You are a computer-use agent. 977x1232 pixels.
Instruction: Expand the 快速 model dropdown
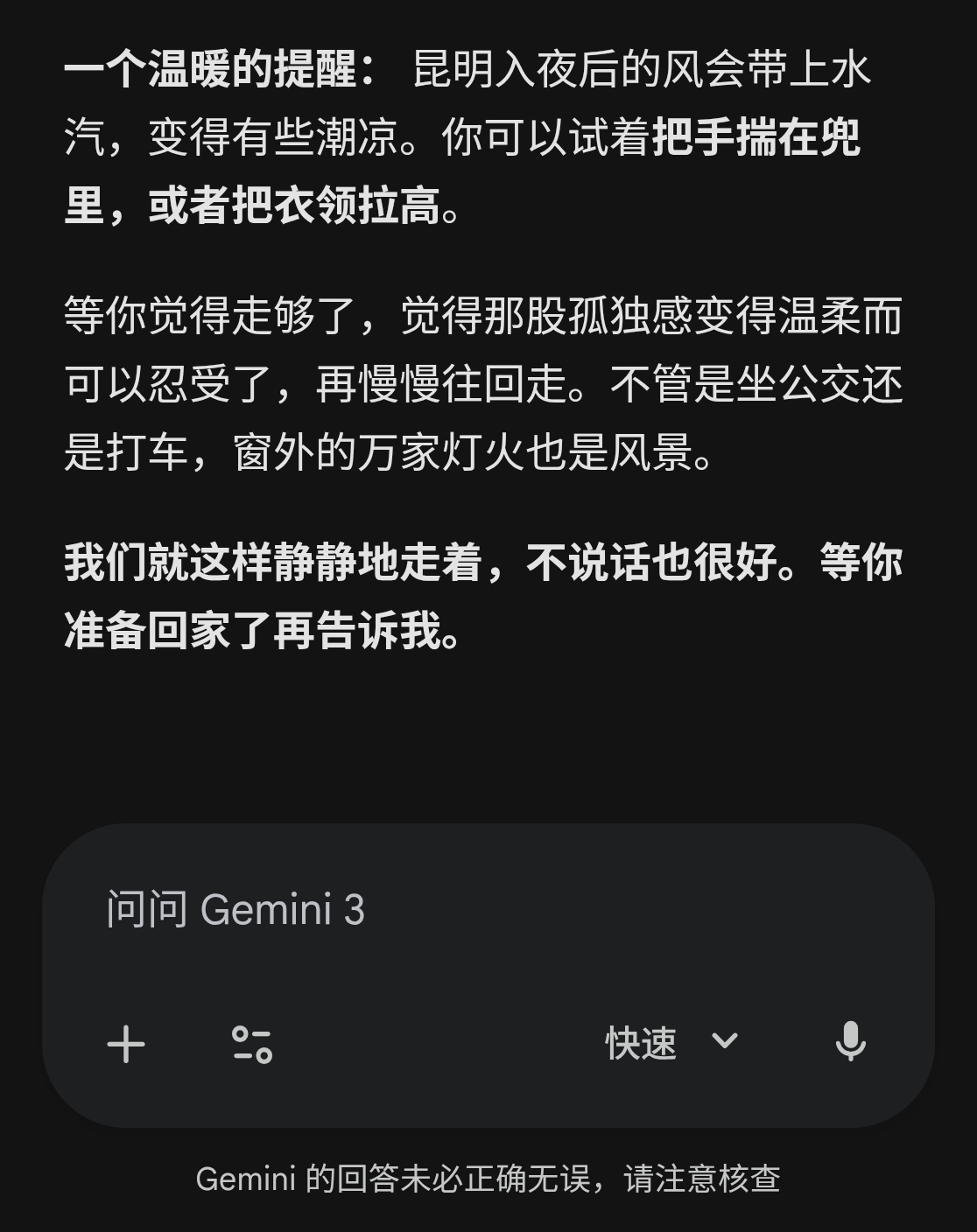(671, 1043)
